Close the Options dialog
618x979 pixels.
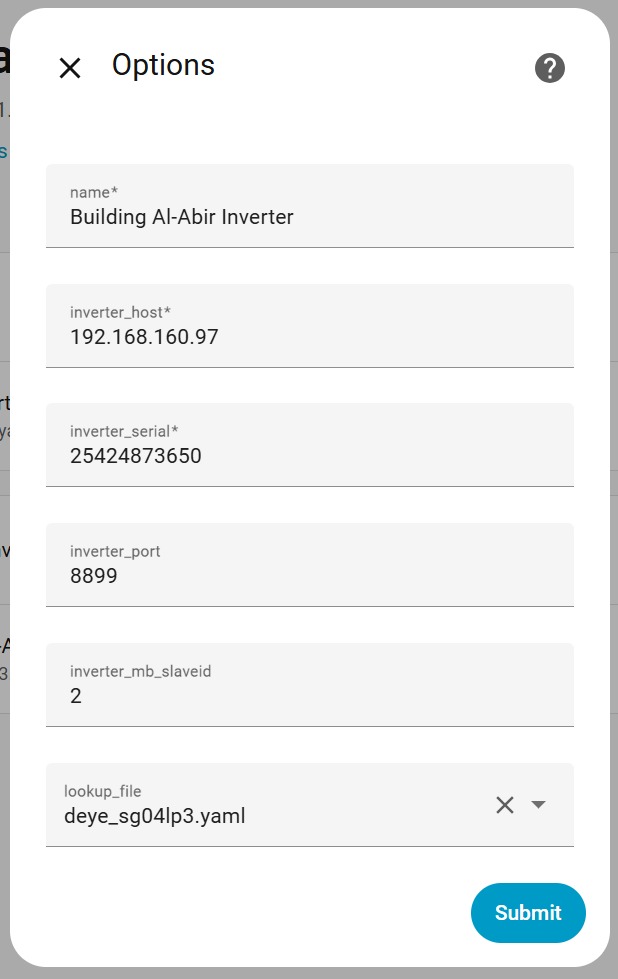click(70, 68)
